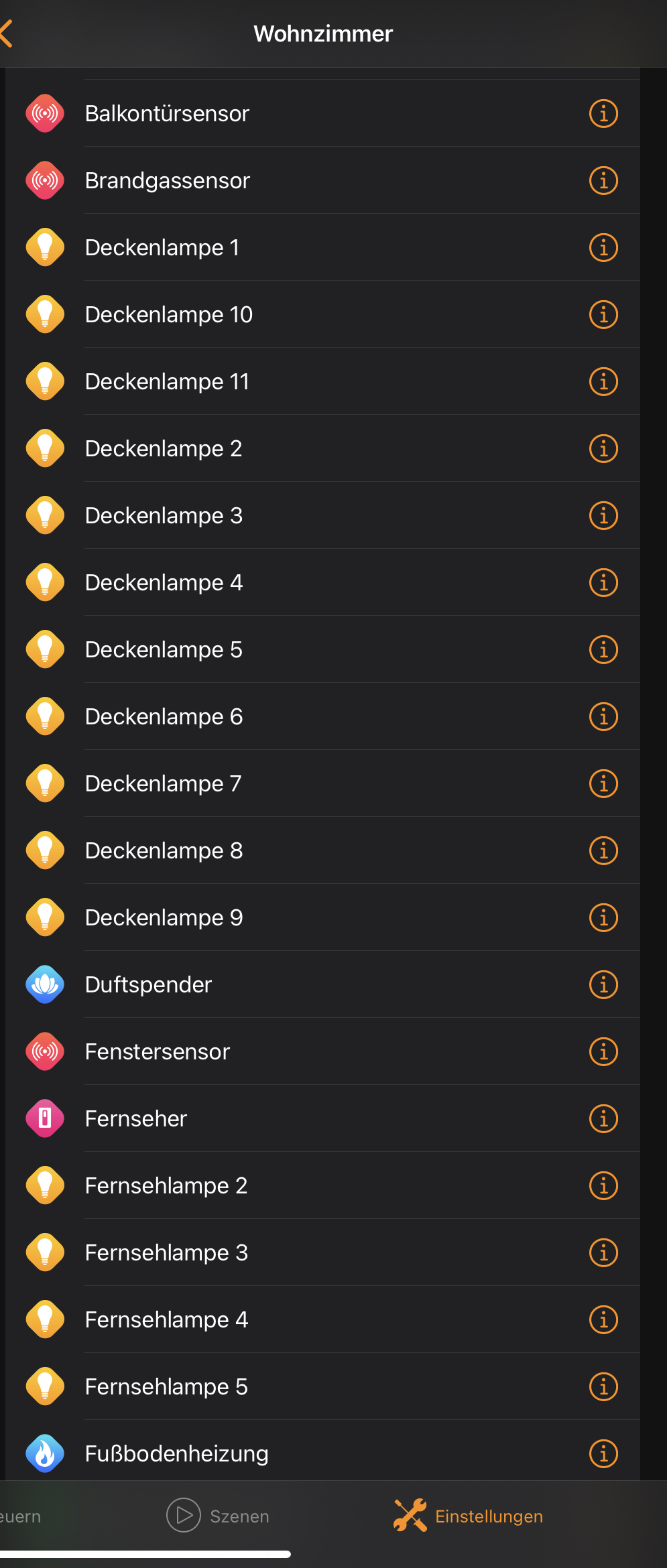Open Fußbodenheizung accessory
The width and height of the screenshot is (667, 1568).
coord(177,1453)
